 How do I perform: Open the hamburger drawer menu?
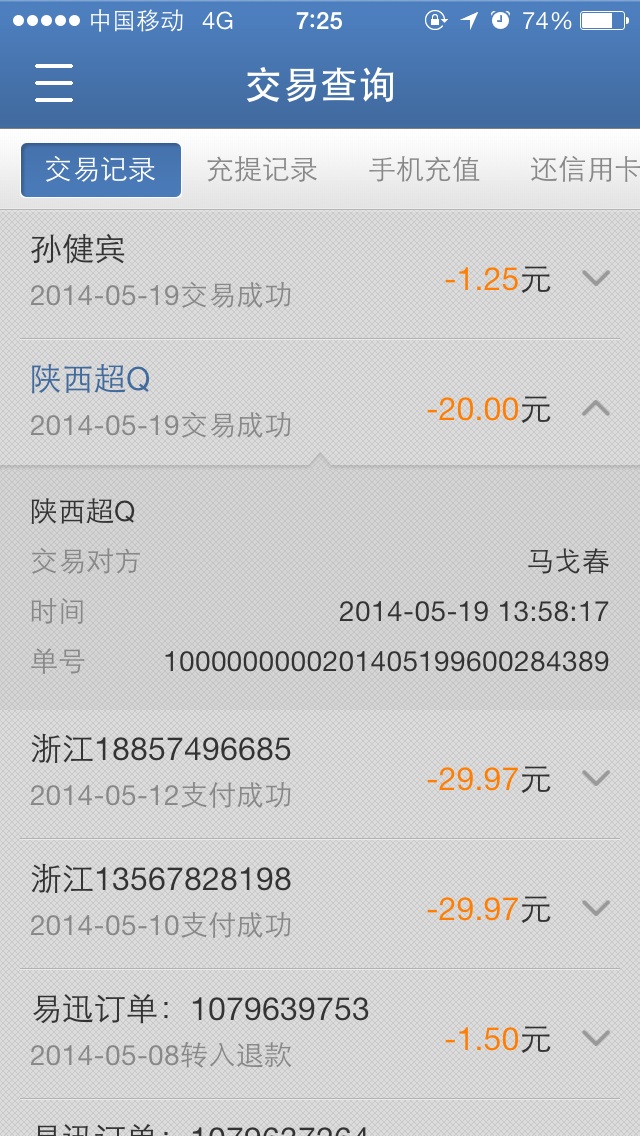tap(54, 83)
